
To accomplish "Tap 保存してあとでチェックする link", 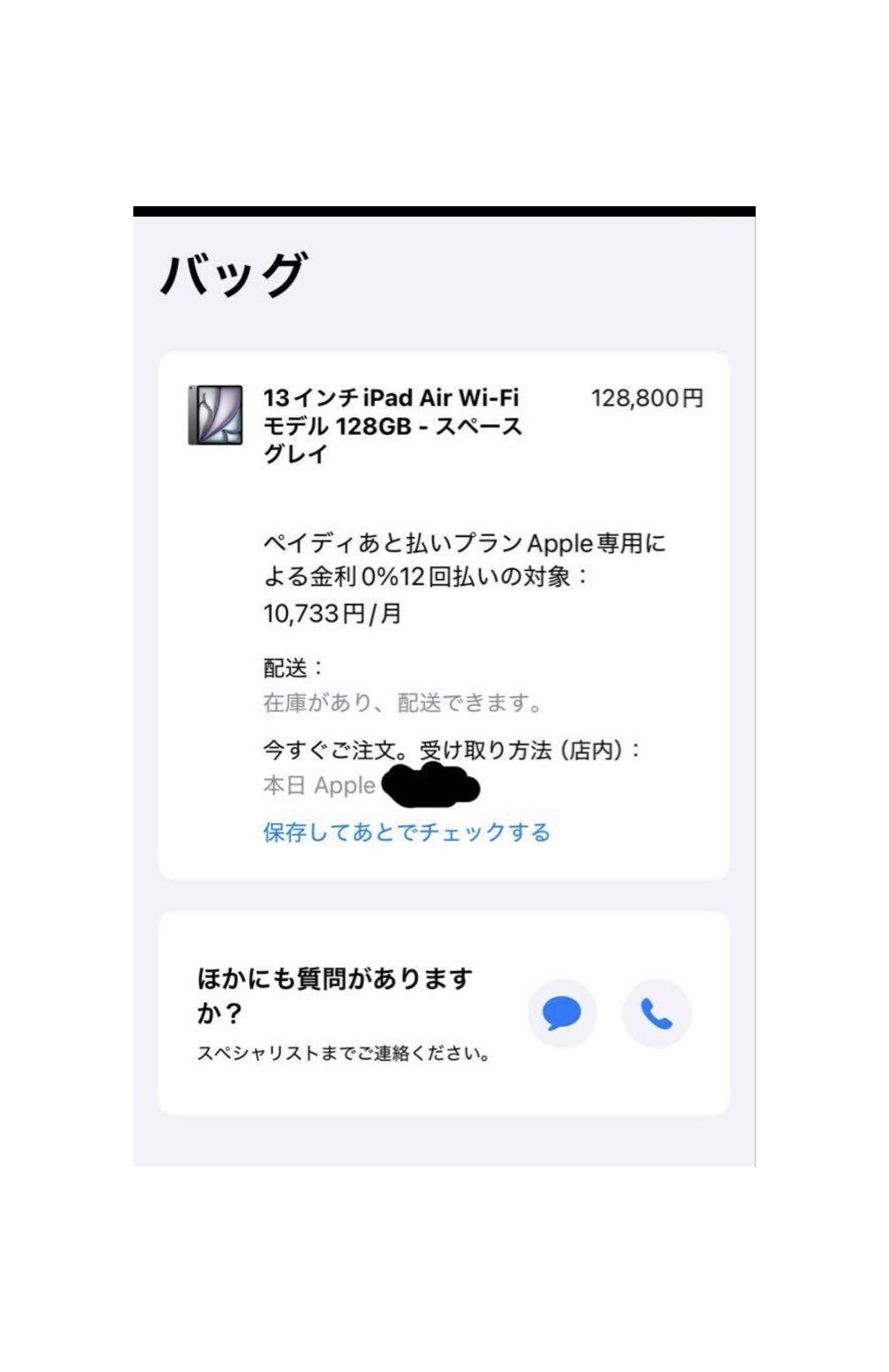I will 406,832.
